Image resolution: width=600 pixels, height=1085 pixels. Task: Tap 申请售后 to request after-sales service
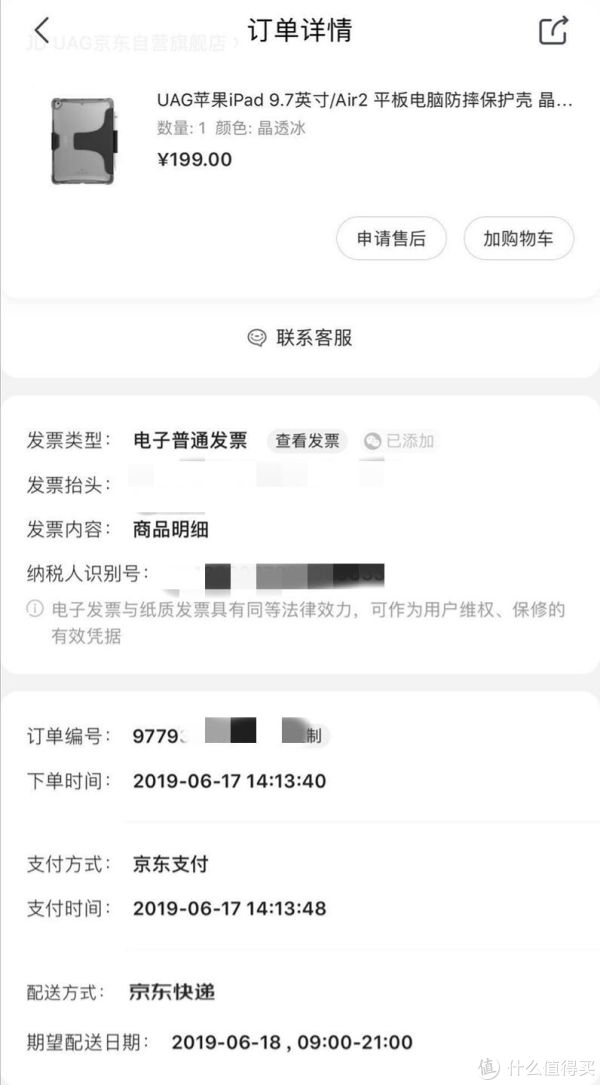tap(391, 238)
